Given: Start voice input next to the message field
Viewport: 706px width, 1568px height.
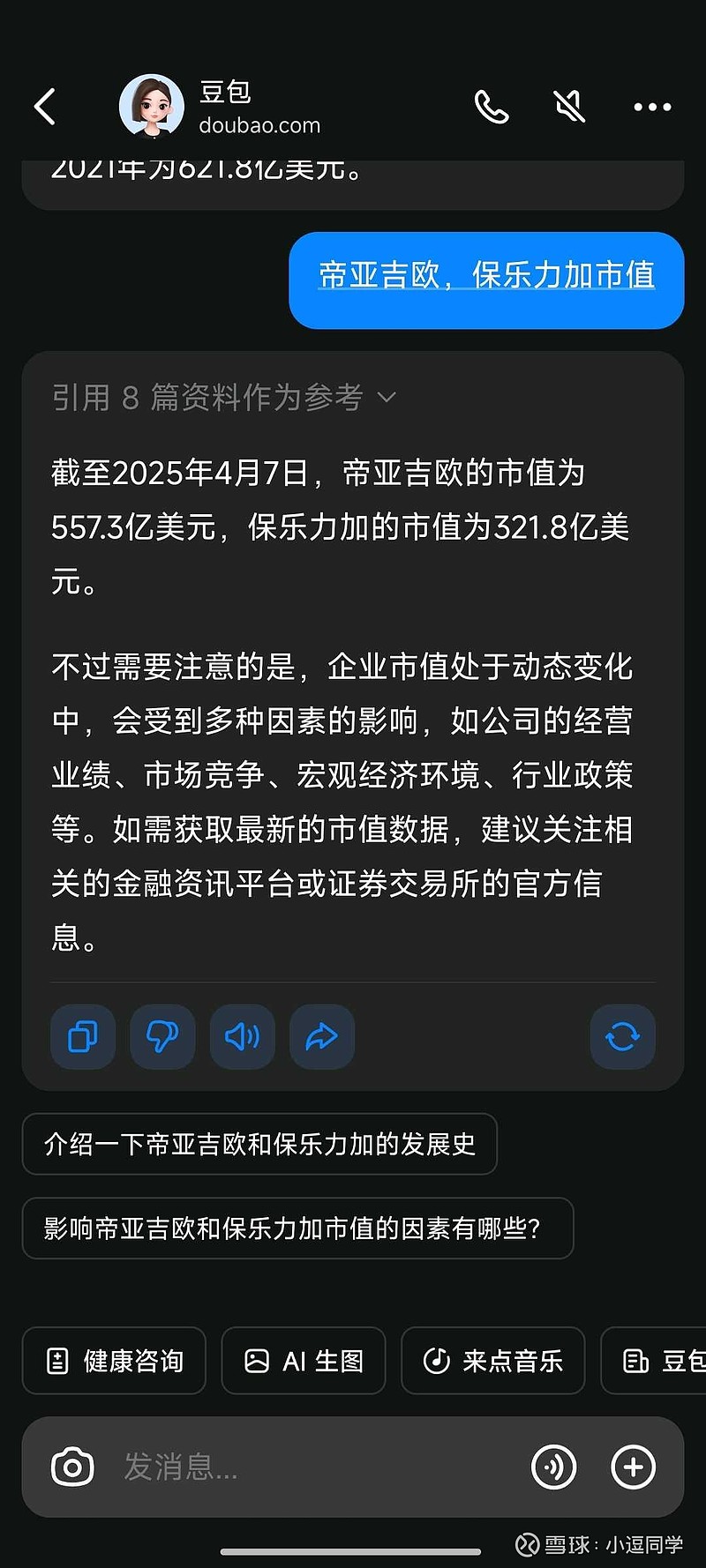Looking at the screenshot, I should pos(554,1467).
